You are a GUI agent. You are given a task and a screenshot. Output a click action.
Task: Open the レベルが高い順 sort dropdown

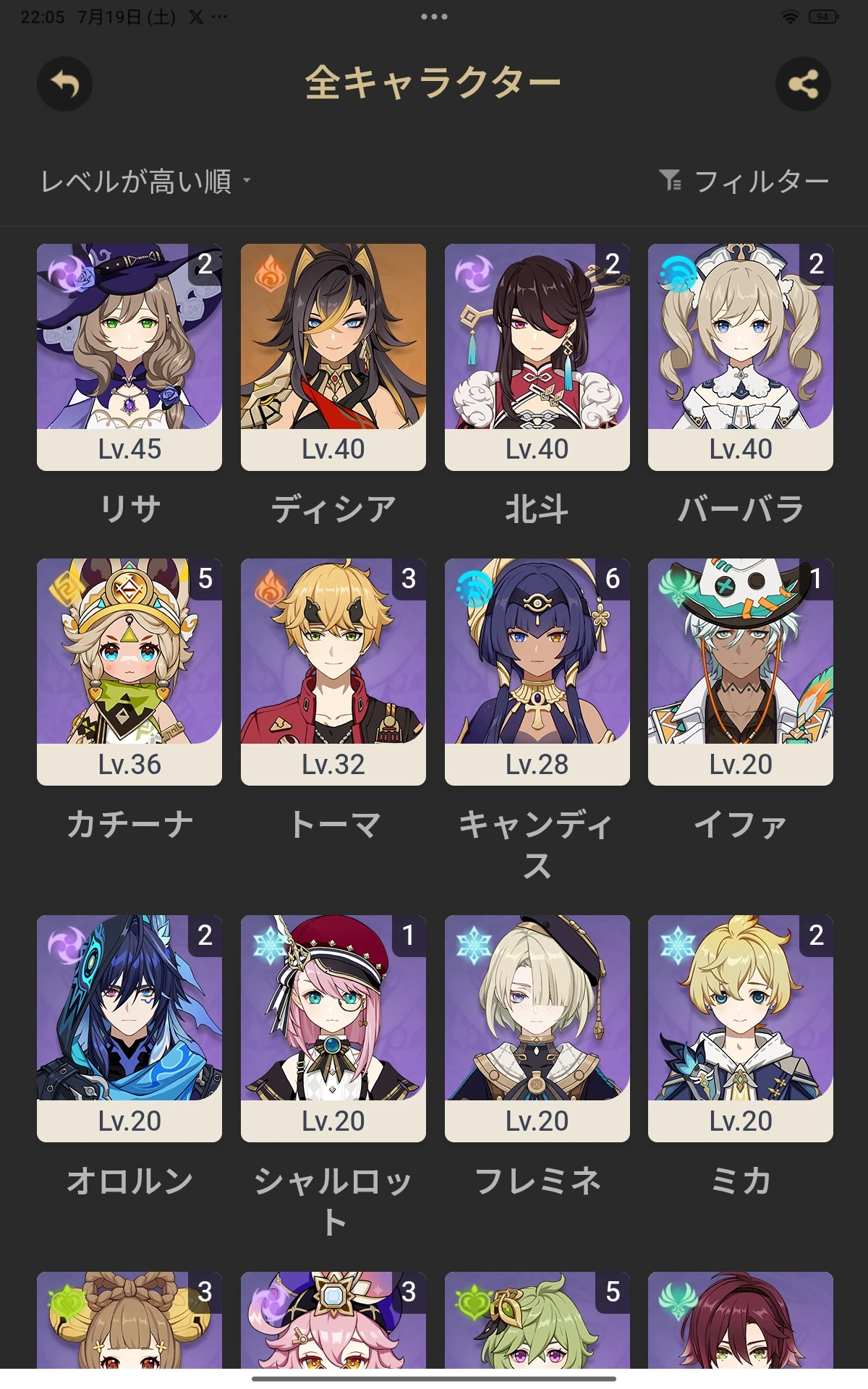[x=145, y=181]
